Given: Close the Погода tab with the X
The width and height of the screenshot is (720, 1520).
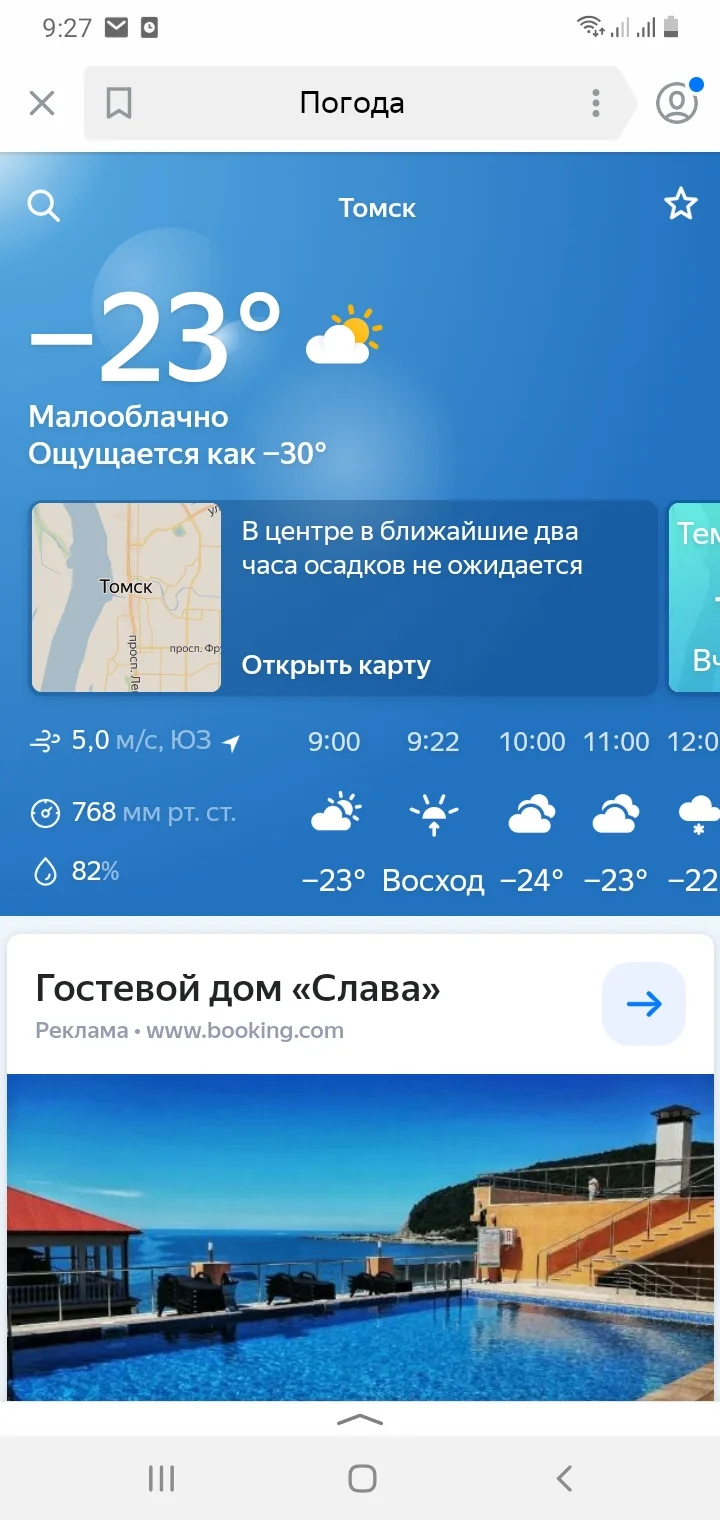Looking at the screenshot, I should click(x=41, y=103).
